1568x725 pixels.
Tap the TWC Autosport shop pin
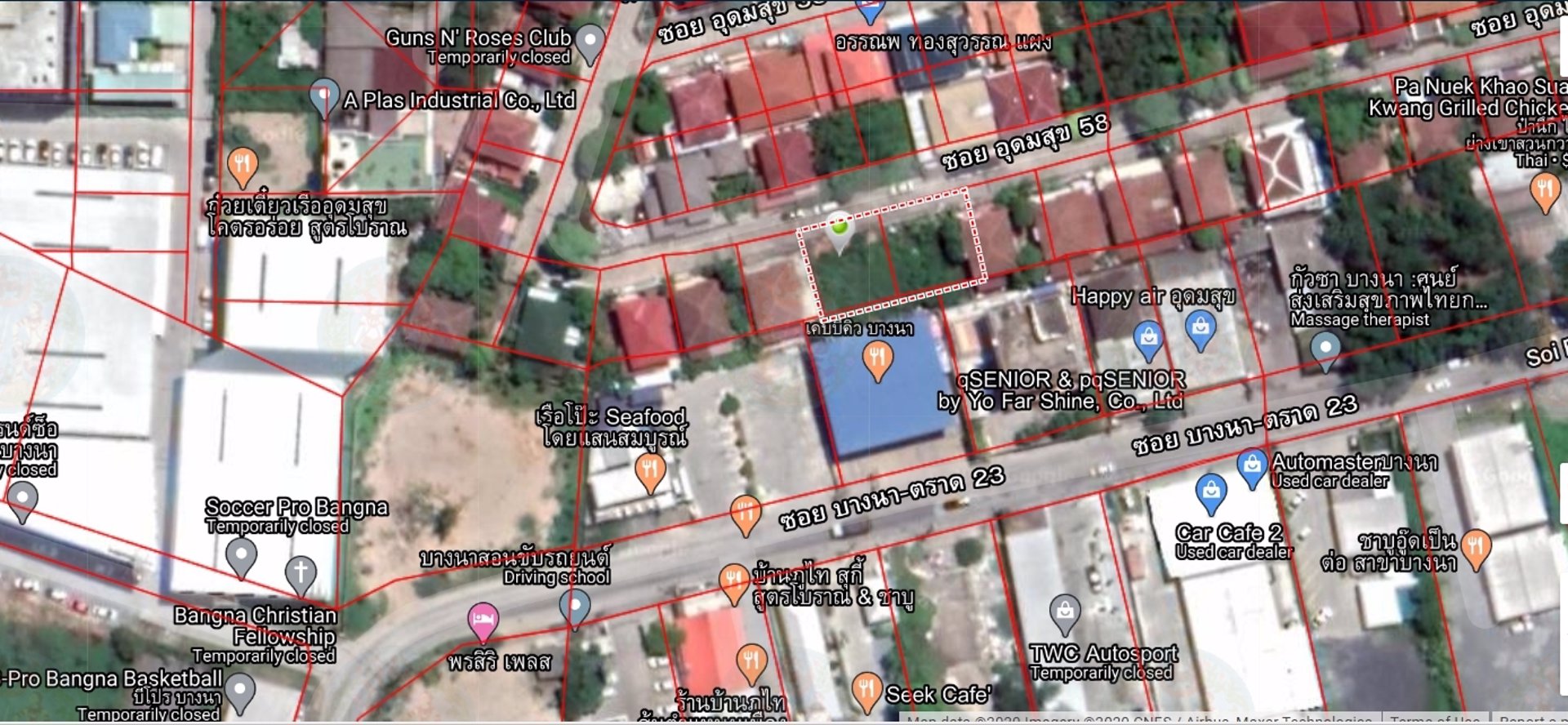(1064, 612)
